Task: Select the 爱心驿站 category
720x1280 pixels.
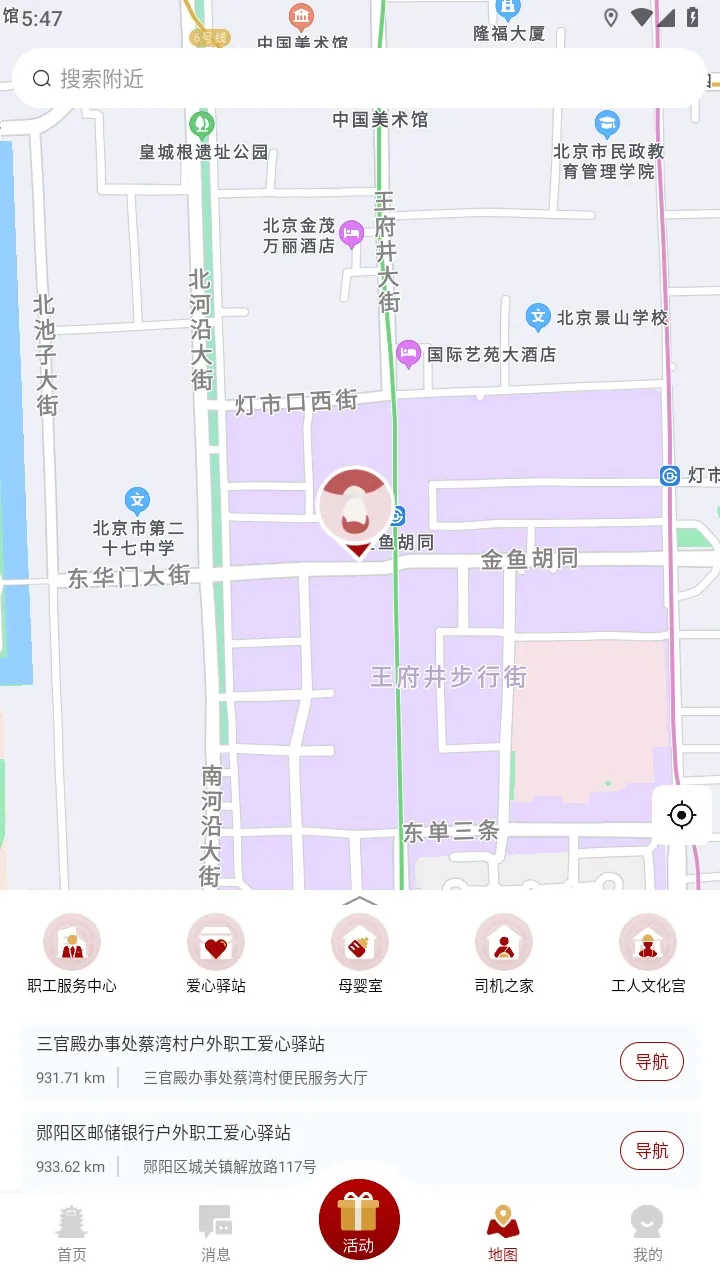Action: 216,954
